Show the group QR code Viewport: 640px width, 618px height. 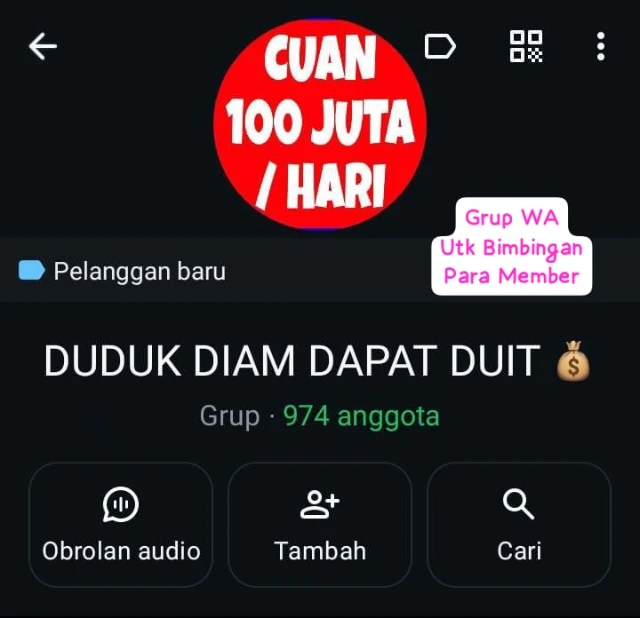526,46
